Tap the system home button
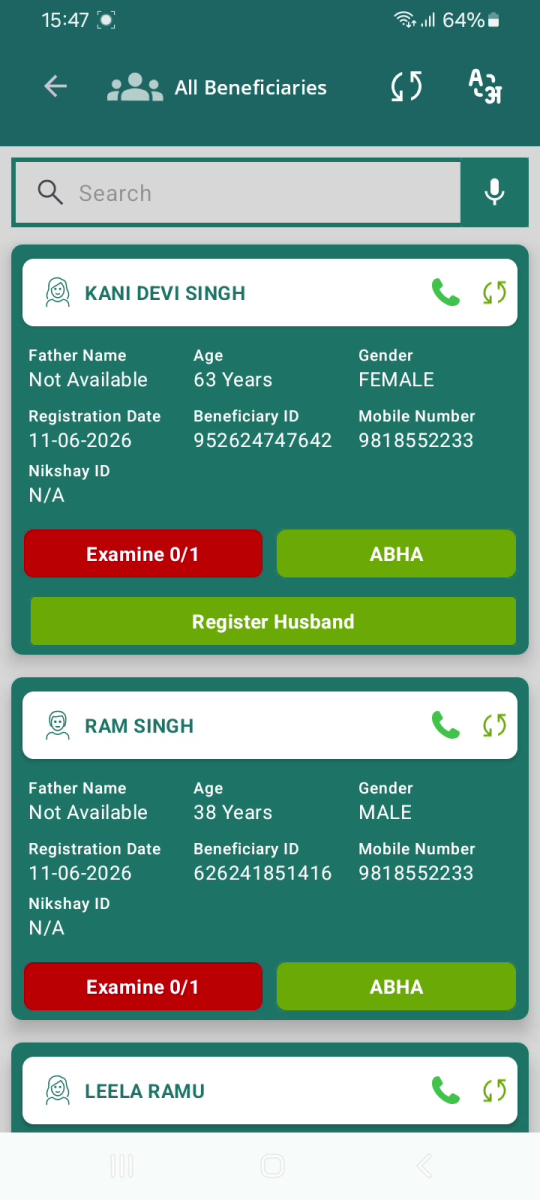The height and width of the screenshot is (1200, 540). tap(271, 1166)
